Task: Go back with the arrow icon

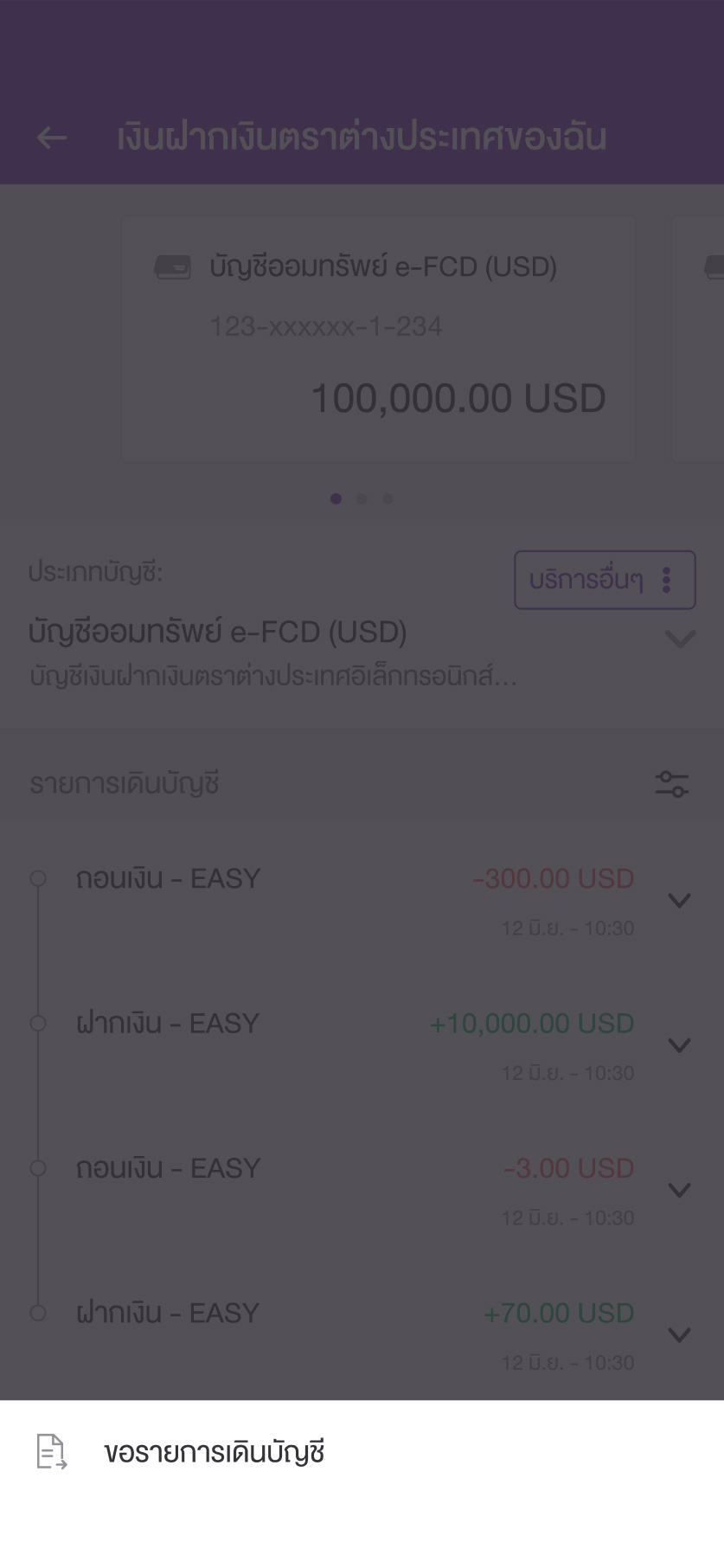Action: click(52, 137)
